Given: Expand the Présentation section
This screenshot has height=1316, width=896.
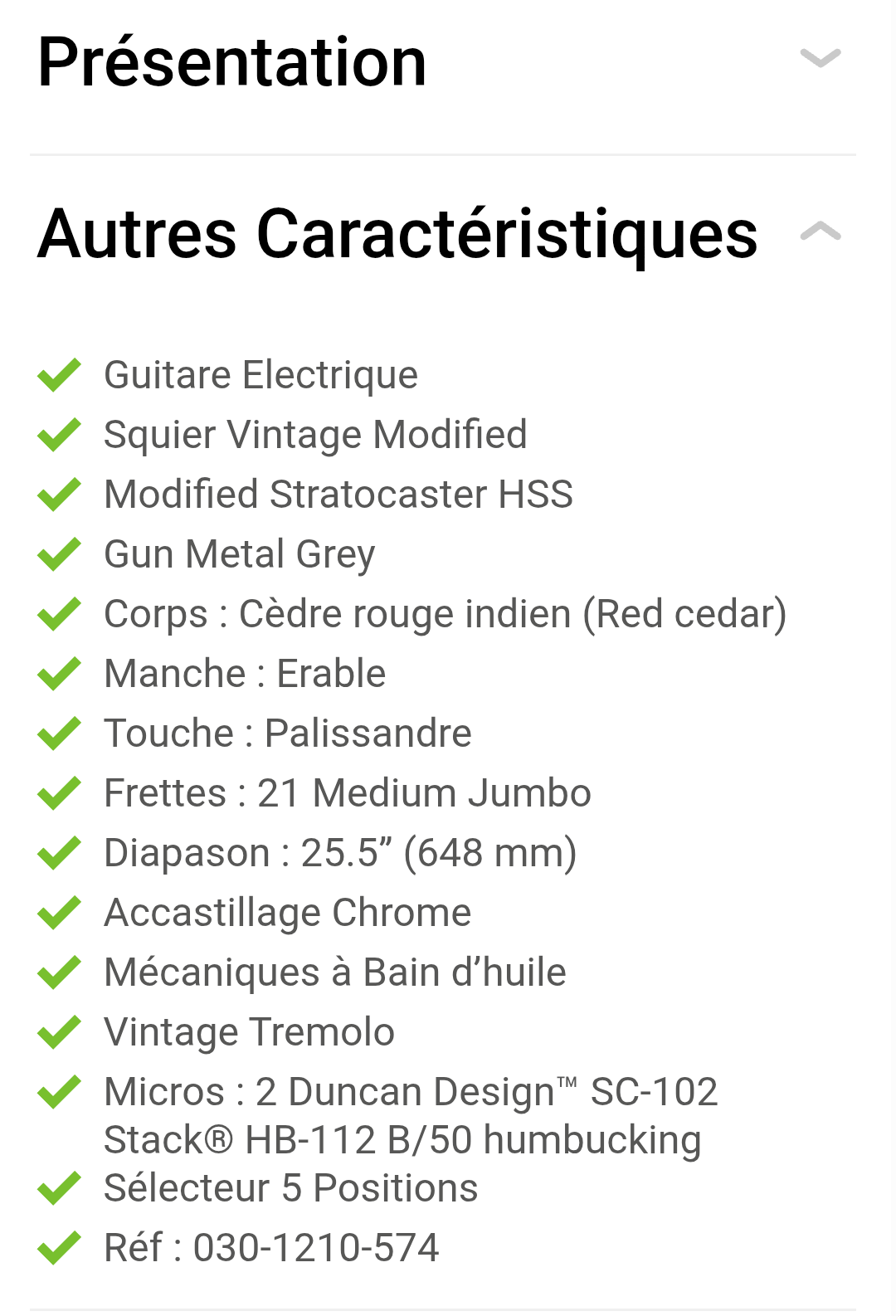Looking at the screenshot, I should (x=820, y=59).
